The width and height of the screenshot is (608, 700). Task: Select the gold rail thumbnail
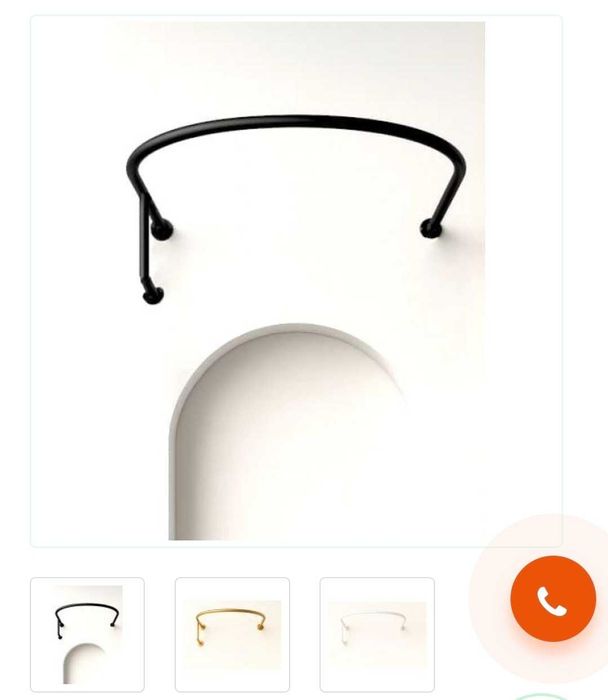point(232,634)
